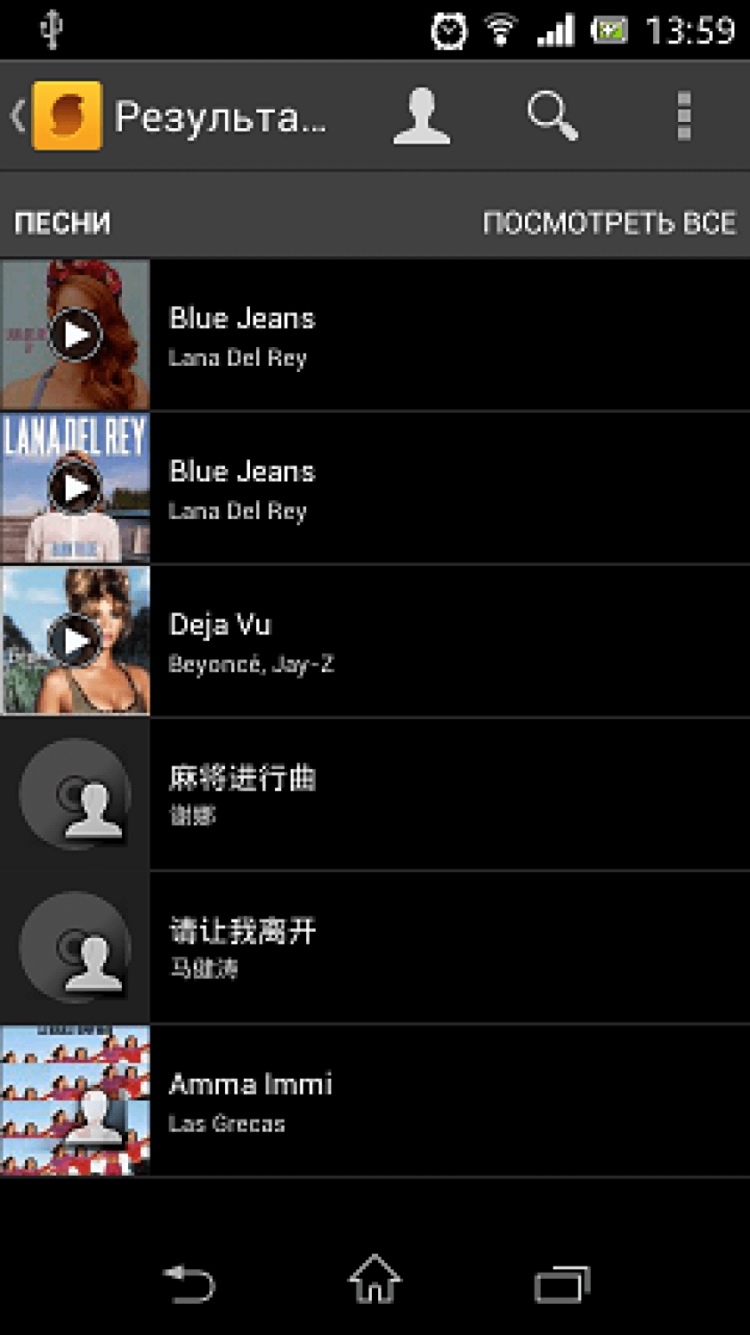Open the user profile icon
The width and height of the screenshot is (750, 1335).
(421, 117)
